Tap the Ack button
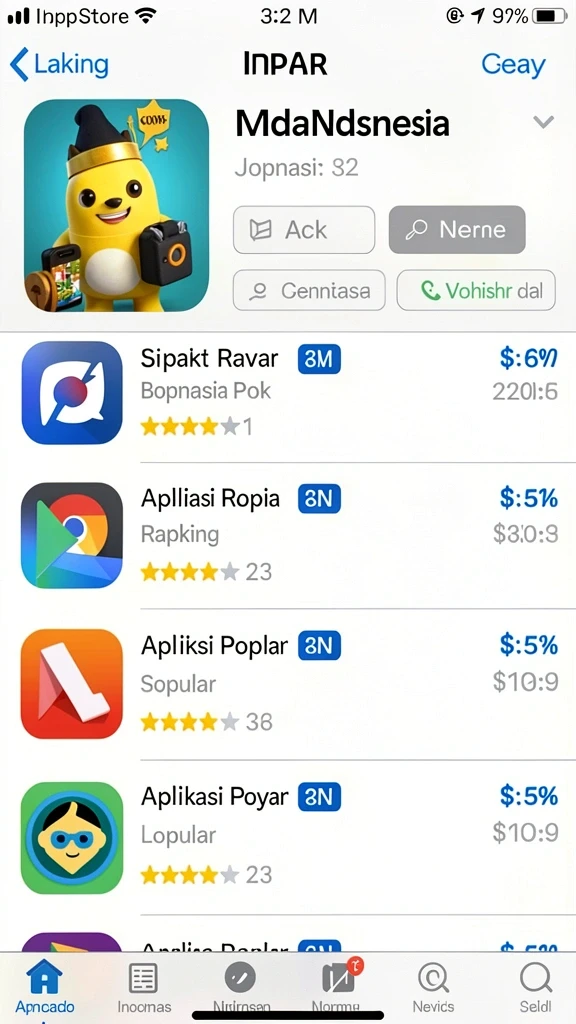The image size is (576, 1024). [x=304, y=230]
